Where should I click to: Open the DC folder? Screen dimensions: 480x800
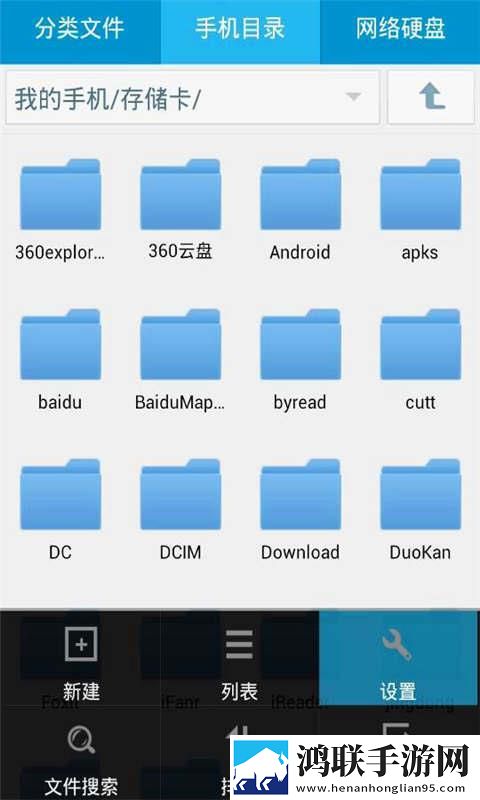point(60,510)
